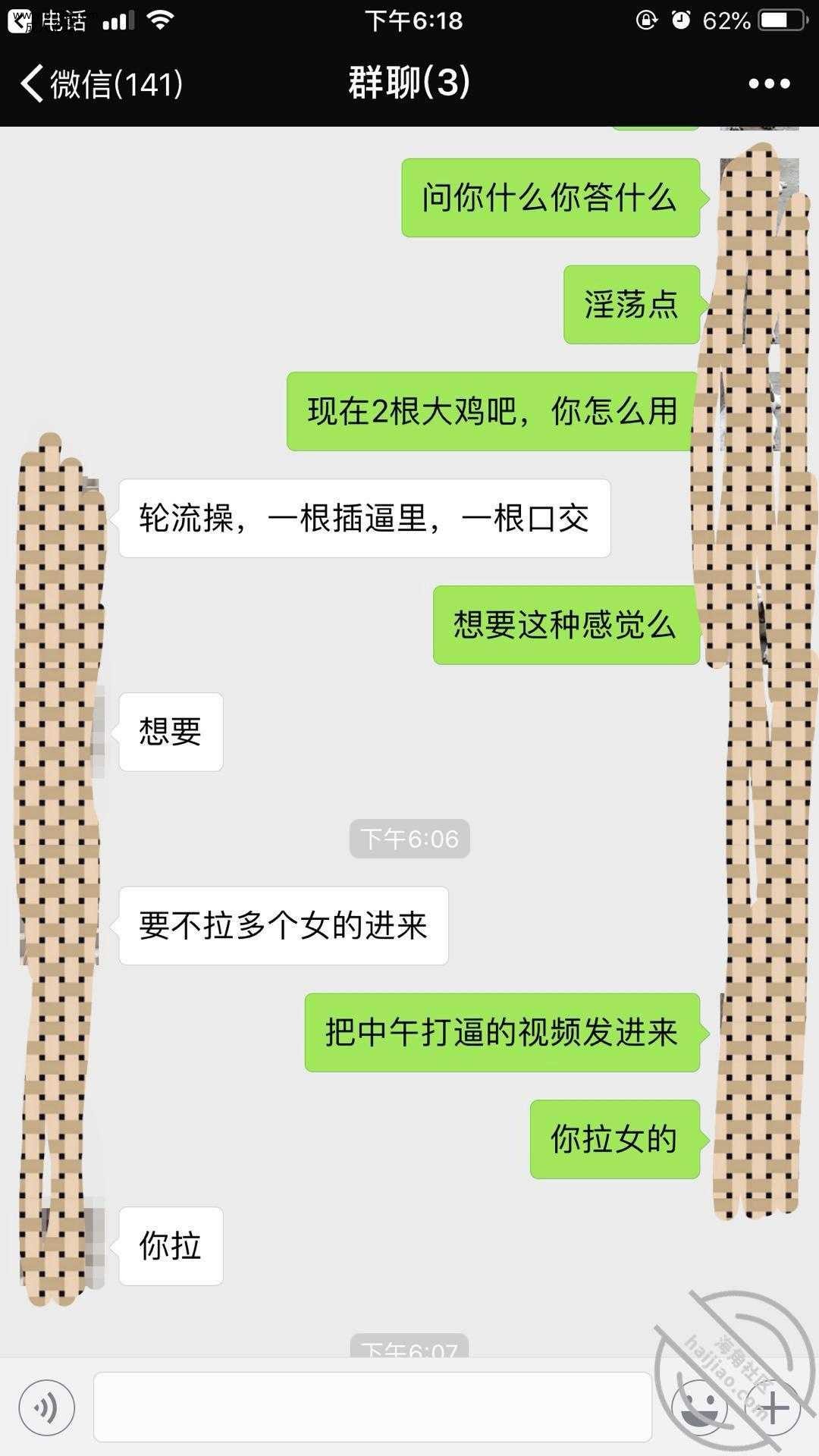Switch to voice message input
The width and height of the screenshot is (819, 1456).
point(47,1408)
